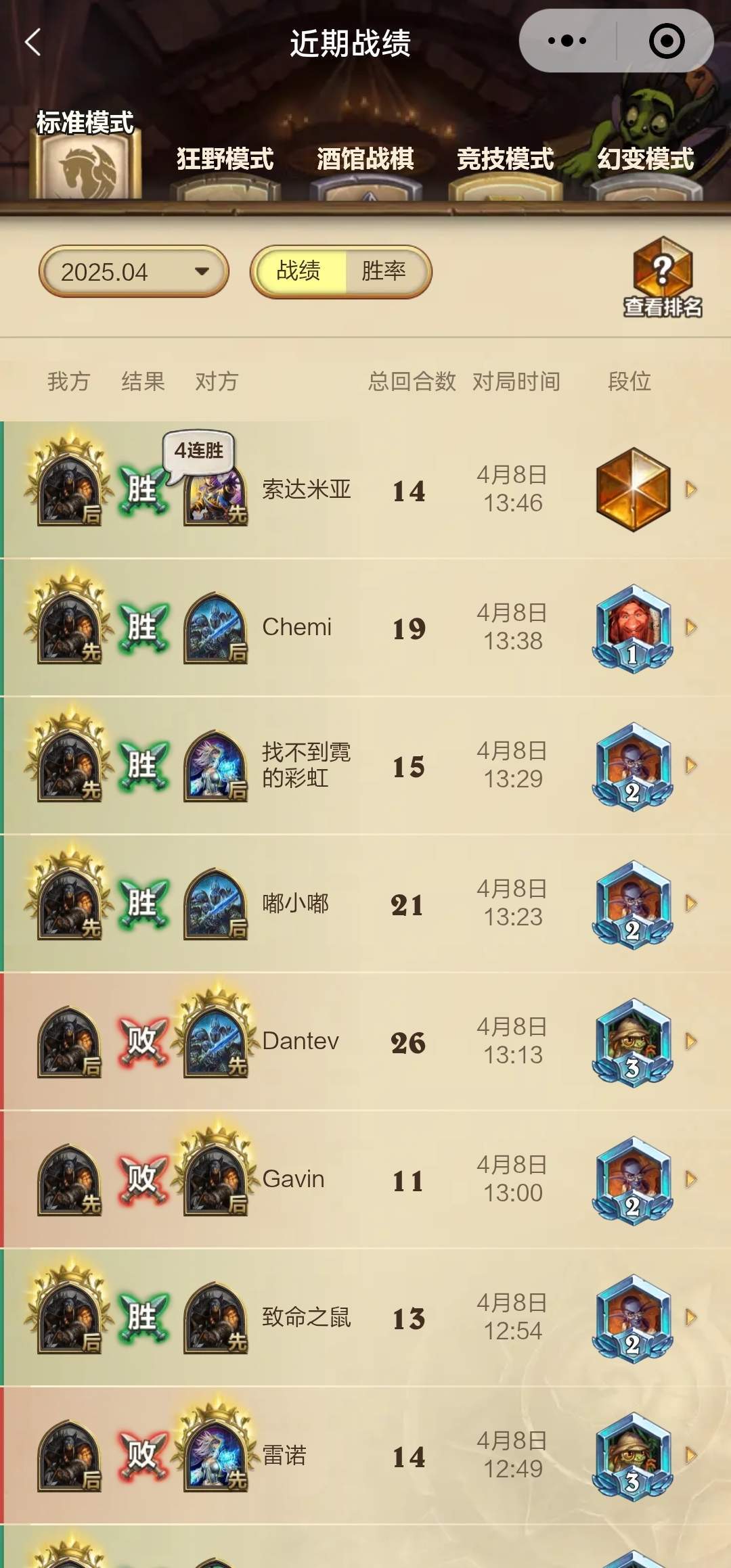This screenshot has width=731, height=1568.
Task: Select the 标准模式 tab
Action: (x=85, y=156)
